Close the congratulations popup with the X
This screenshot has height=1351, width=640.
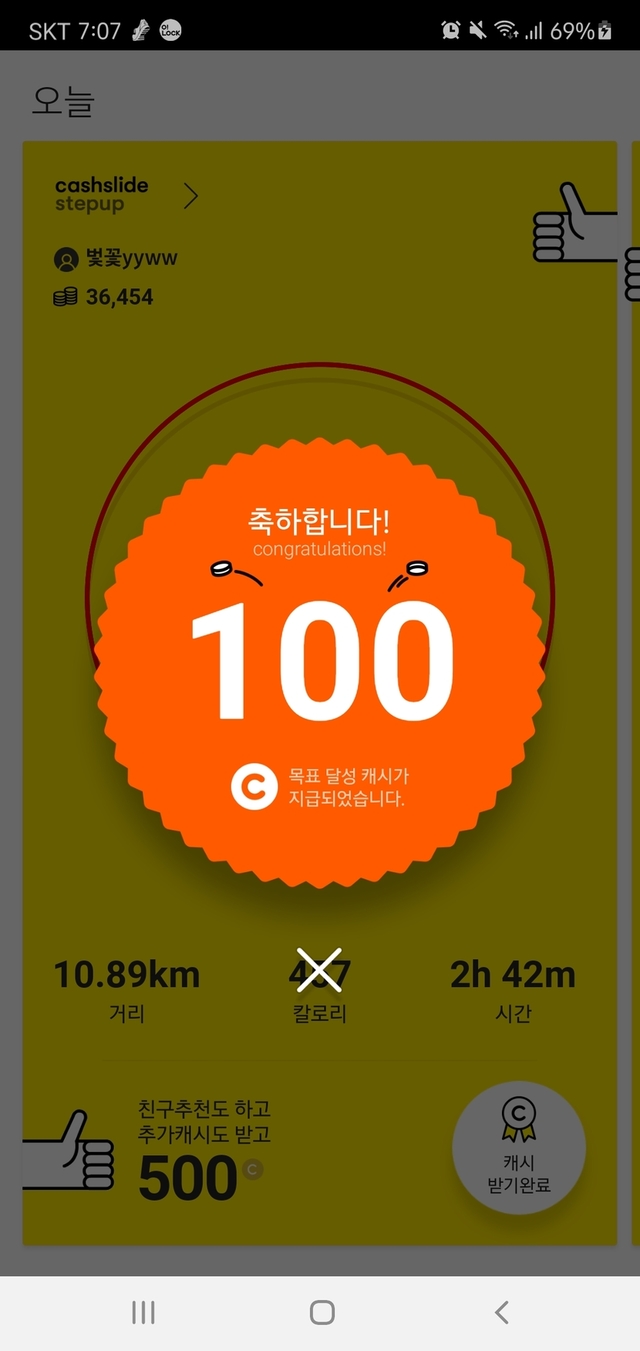coord(320,971)
